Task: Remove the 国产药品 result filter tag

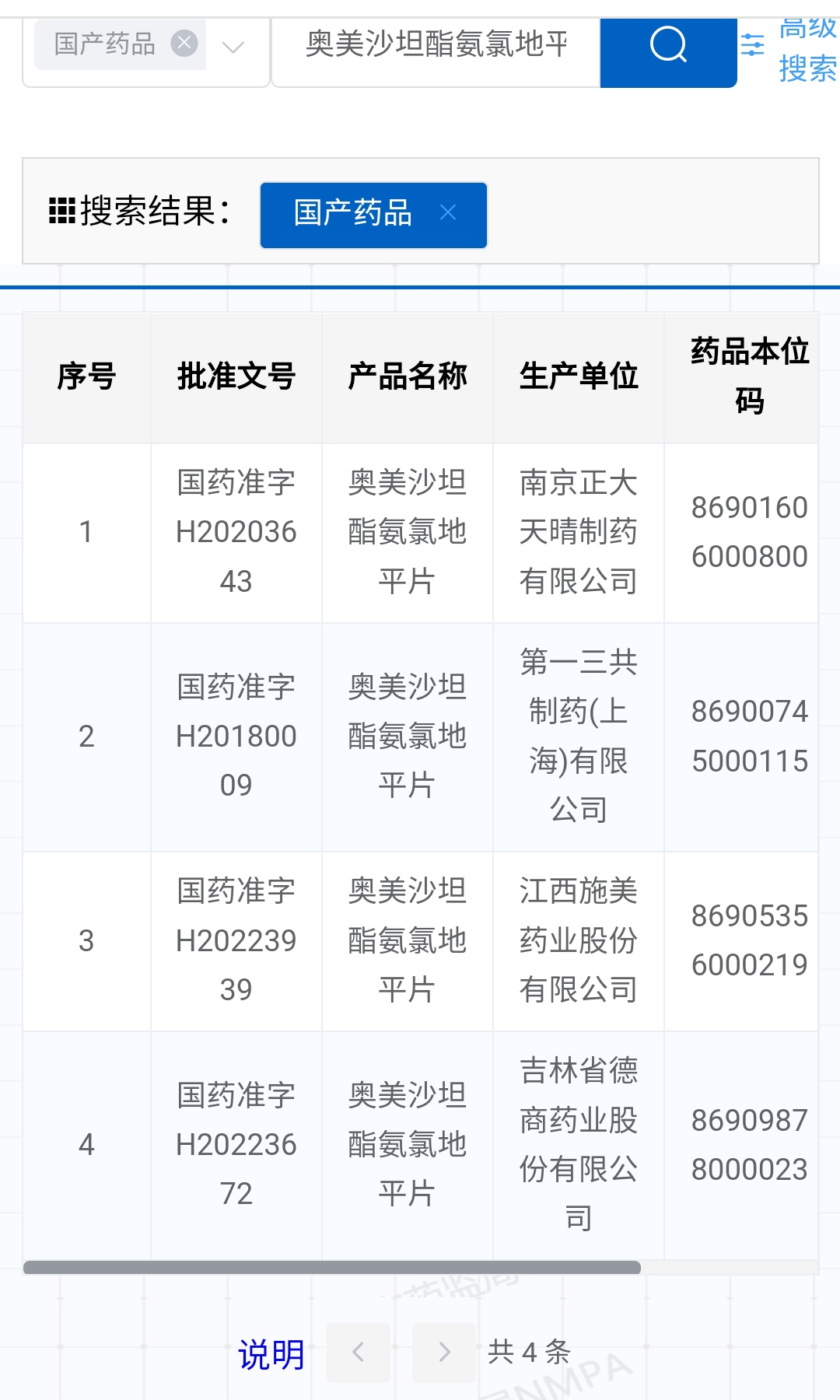Action: coord(448,212)
